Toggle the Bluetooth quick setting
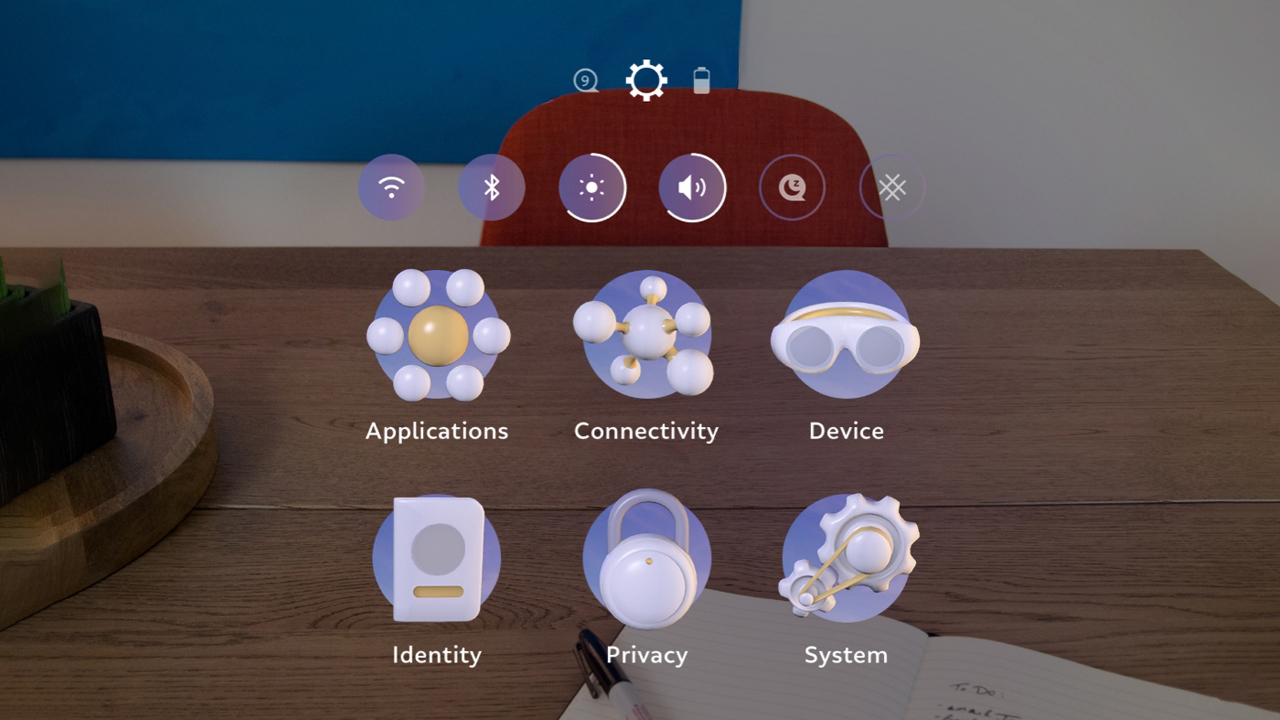Screen dimensions: 1280x720 [x=492, y=188]
